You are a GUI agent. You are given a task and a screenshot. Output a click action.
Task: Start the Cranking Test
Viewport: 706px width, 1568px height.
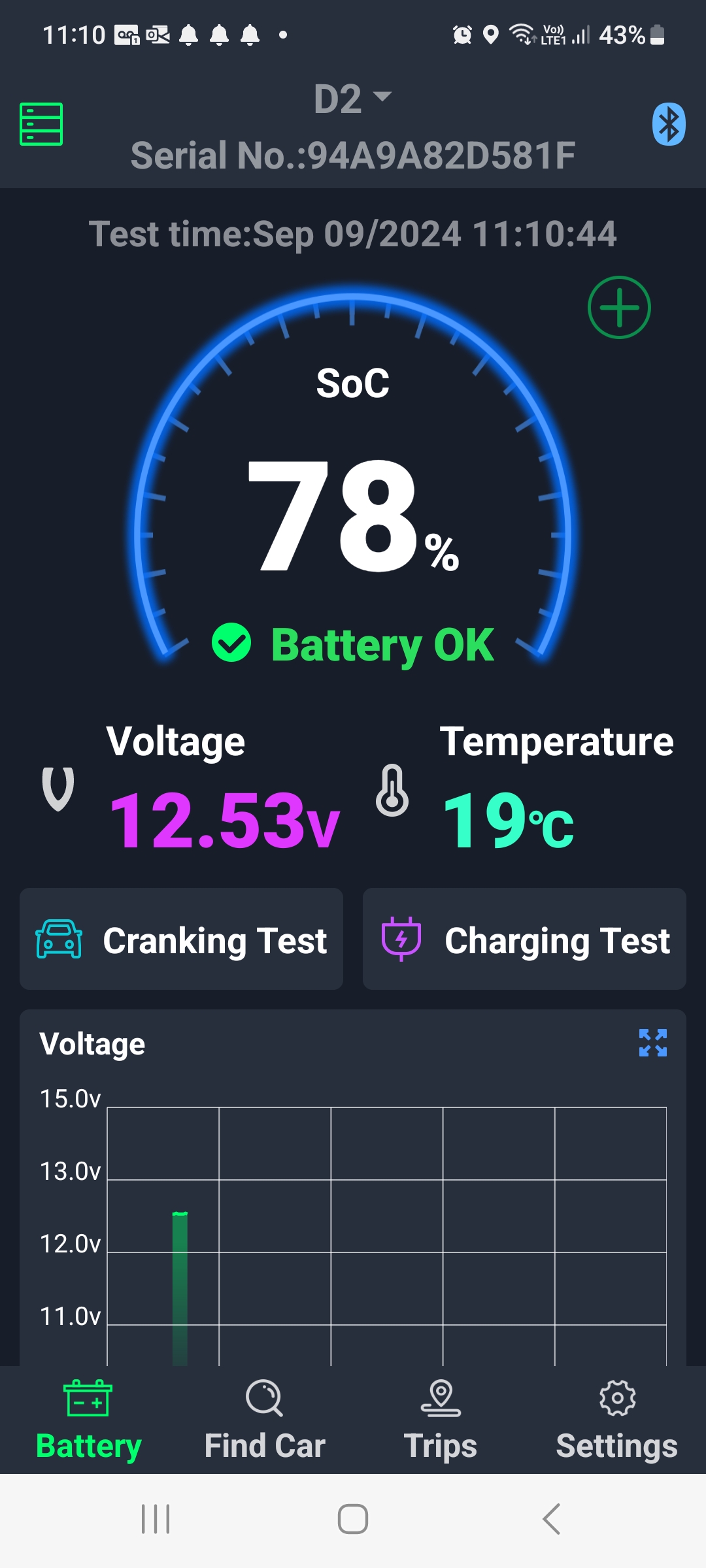pyautogui.click(x=181, y=939)
